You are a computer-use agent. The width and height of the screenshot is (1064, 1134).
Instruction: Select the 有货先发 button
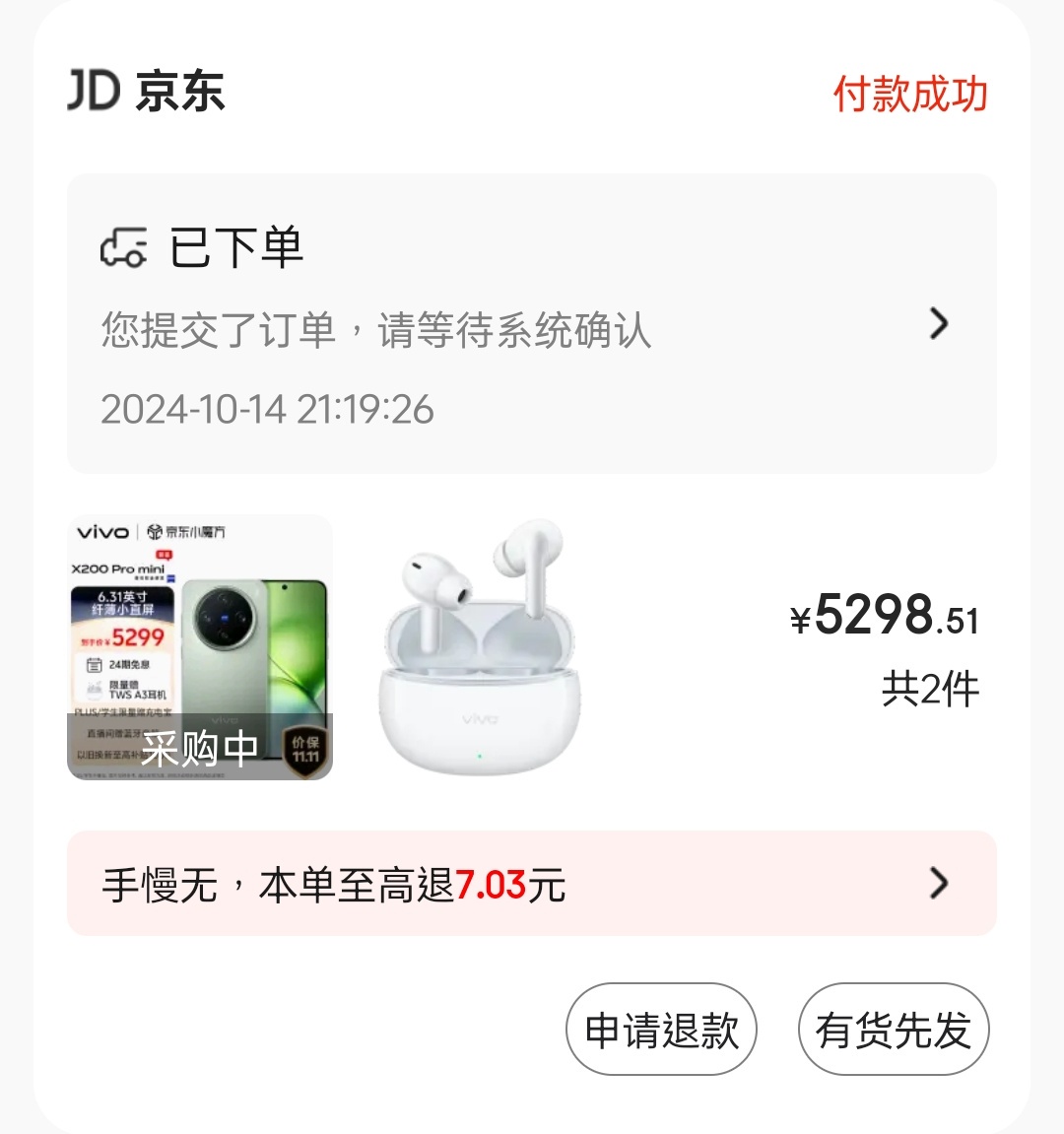893,1030
